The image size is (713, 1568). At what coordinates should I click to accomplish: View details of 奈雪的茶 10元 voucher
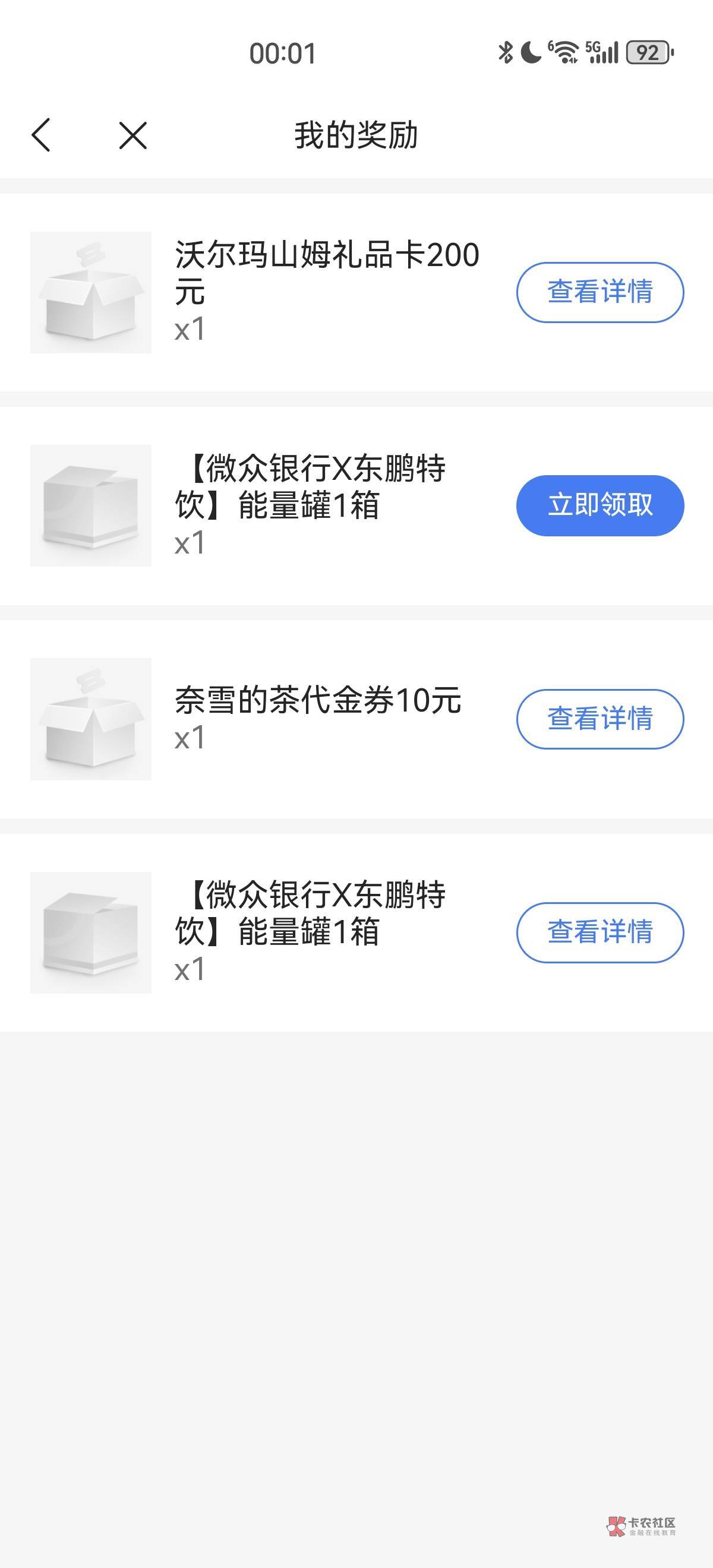pyautogui.click(x=600, y=719)
